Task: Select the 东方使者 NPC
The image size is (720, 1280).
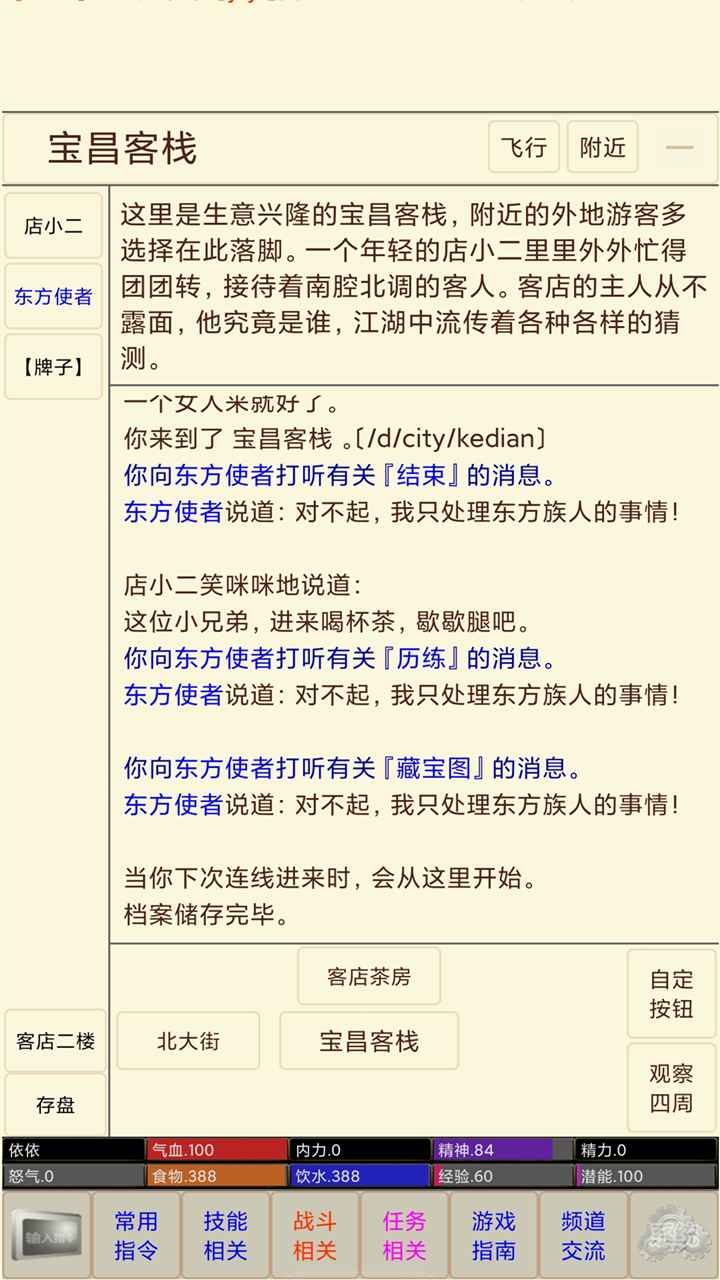Action: [x=54, y=297]
